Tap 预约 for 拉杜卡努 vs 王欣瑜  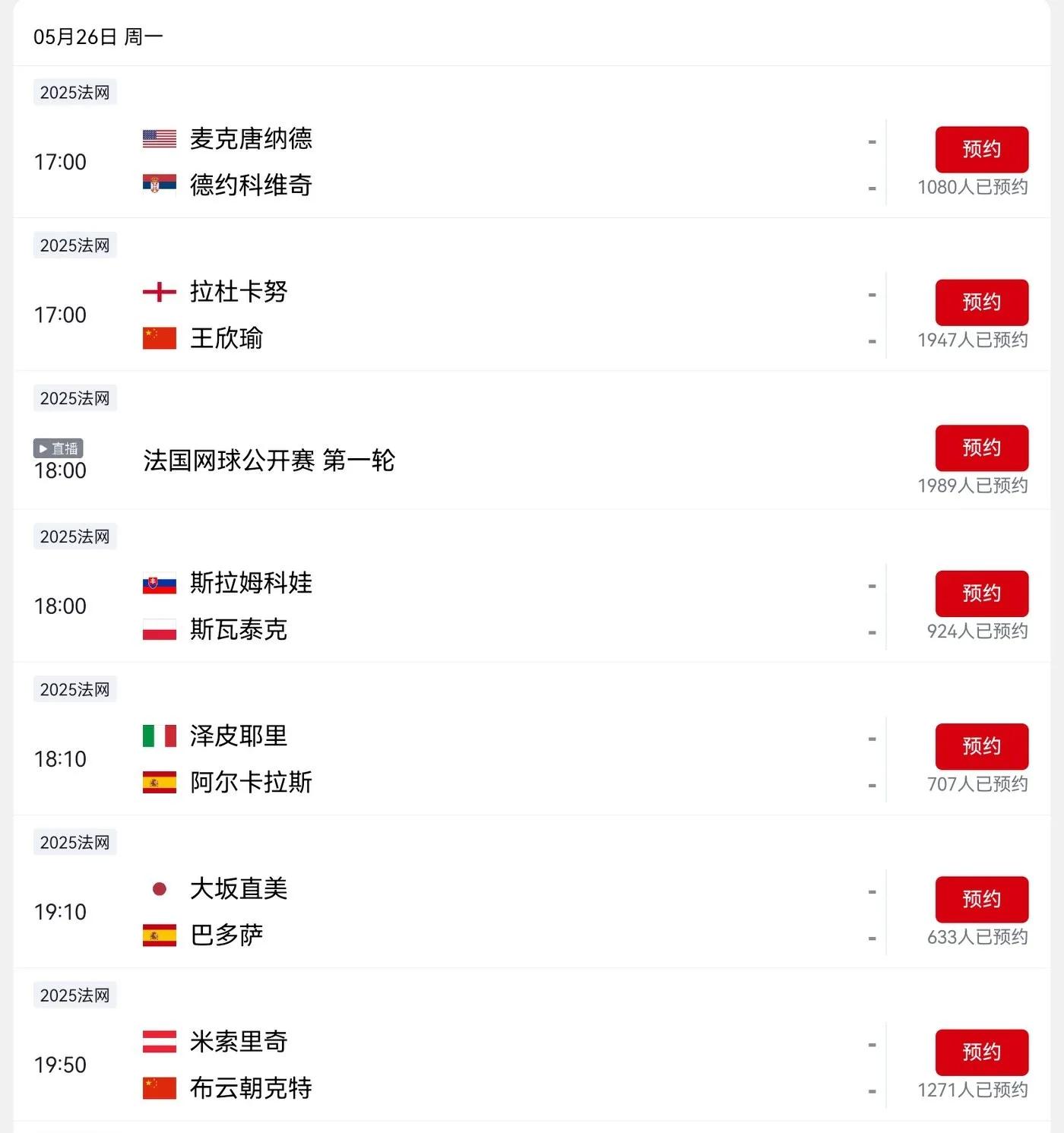981,302
